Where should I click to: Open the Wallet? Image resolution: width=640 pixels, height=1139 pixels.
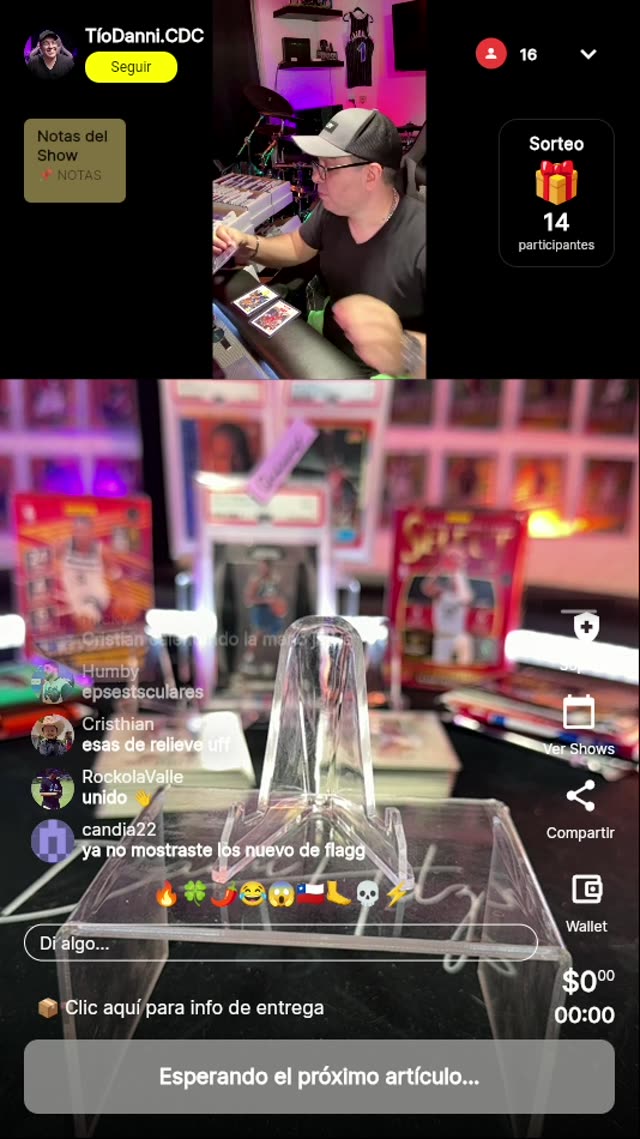point(586,900)
